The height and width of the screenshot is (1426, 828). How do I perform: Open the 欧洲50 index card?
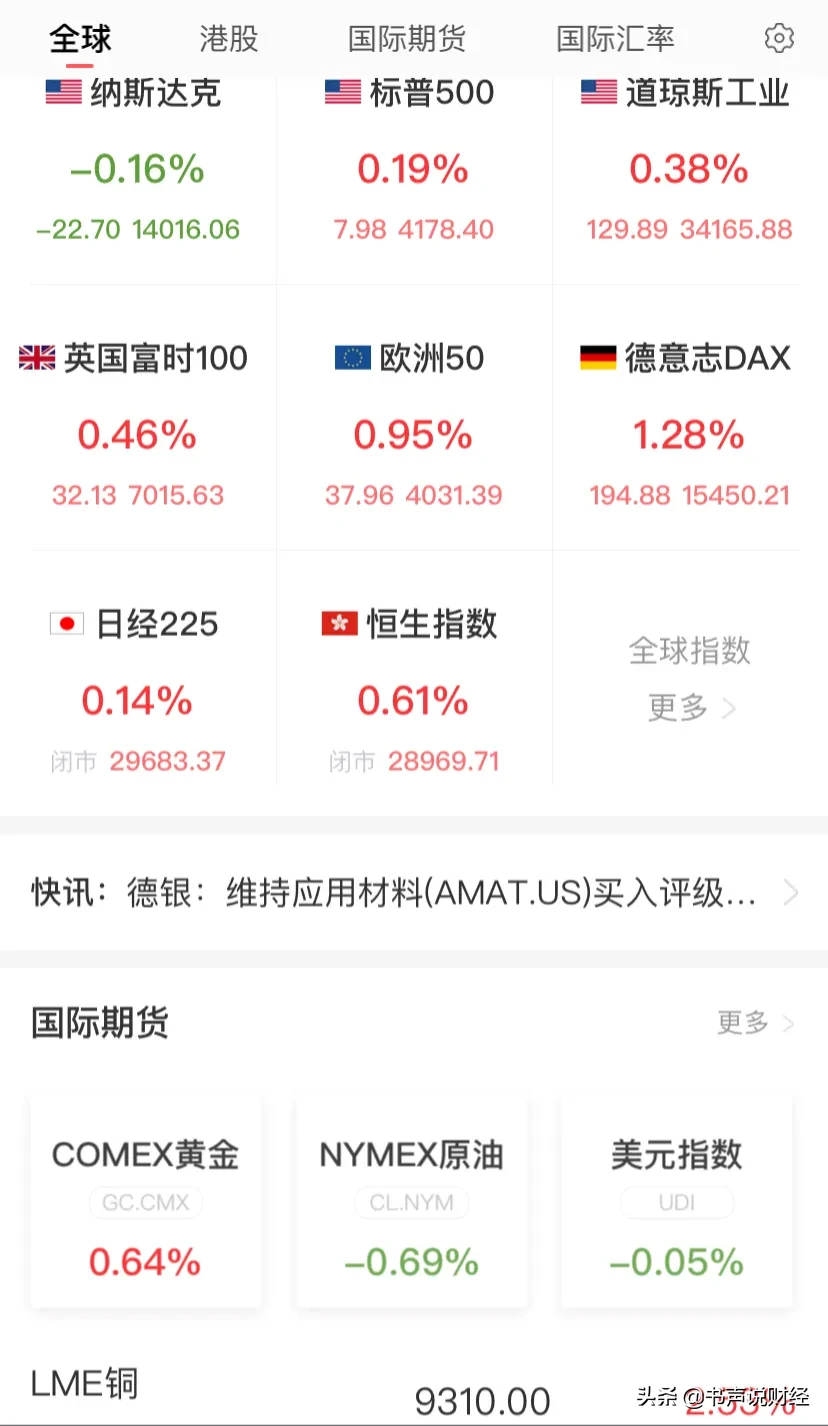pyautogui.click(x=413, y=430)
